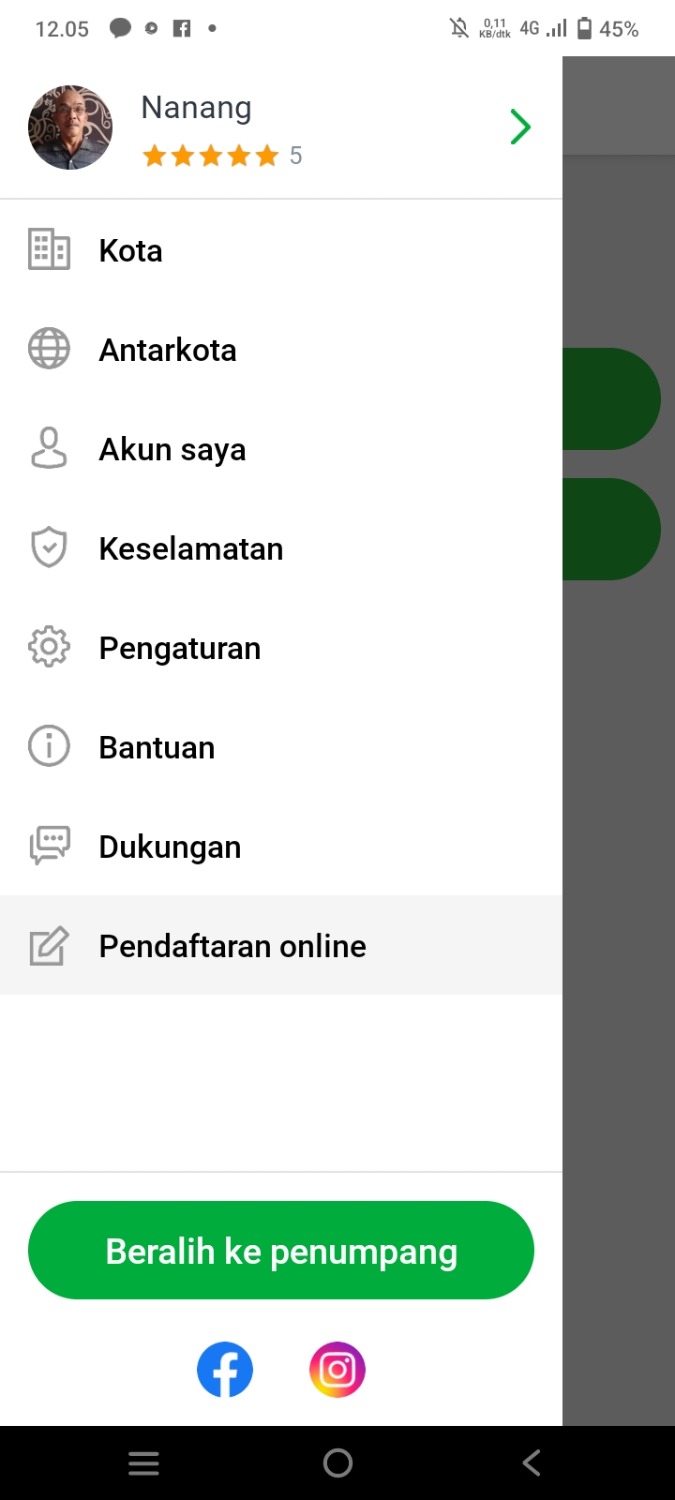Screen dimensions: 675x1500
Task: Select Keselamatan from the drawer
Action: click(190, 549)
